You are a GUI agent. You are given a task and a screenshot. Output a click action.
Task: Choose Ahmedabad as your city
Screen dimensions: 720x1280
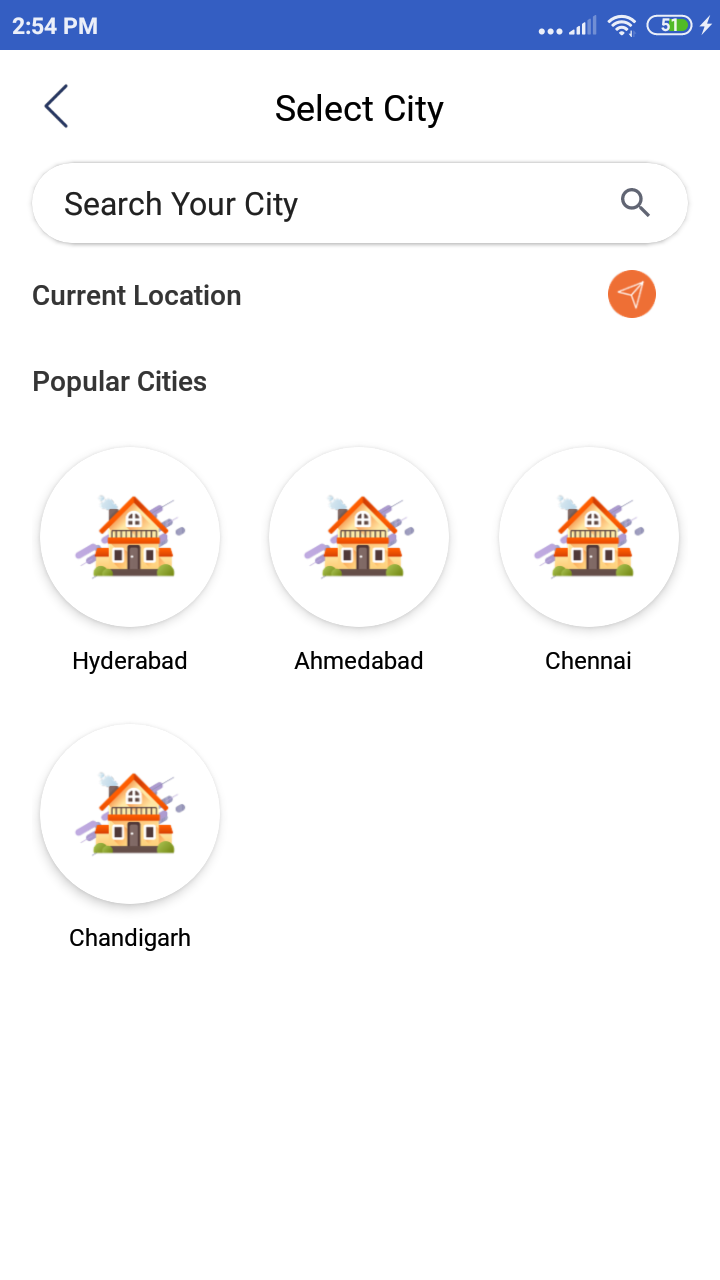[x=359, y=538]
